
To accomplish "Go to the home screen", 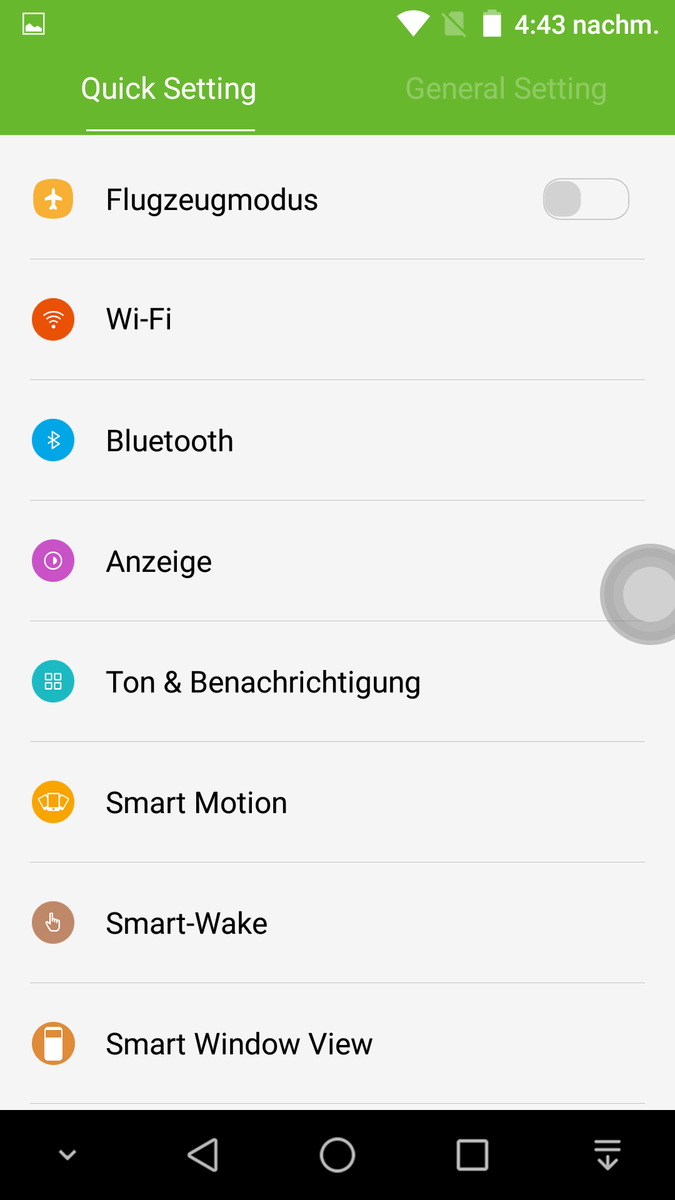I will pyautogui.click(x=337, y=1155).
